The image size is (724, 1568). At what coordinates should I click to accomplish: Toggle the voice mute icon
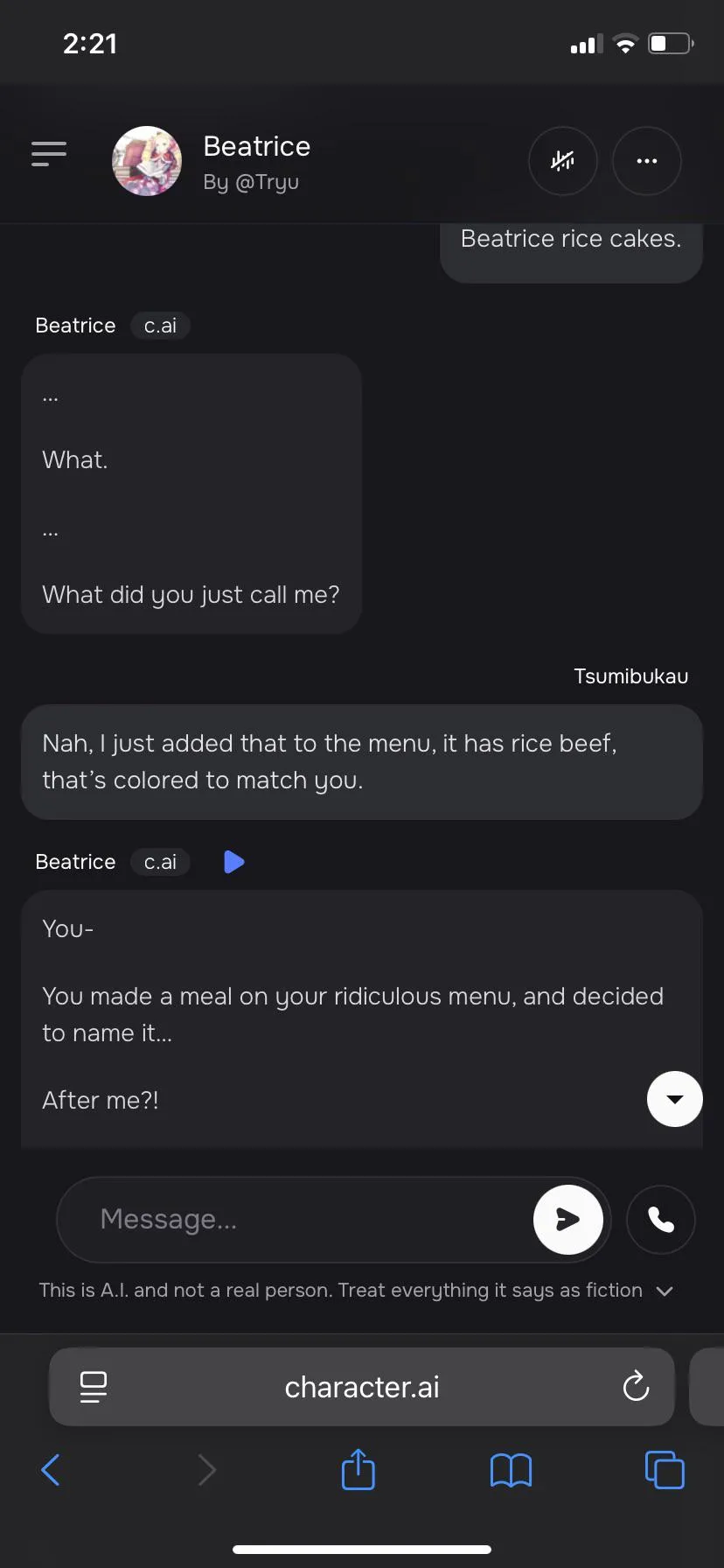pos(562,161)
